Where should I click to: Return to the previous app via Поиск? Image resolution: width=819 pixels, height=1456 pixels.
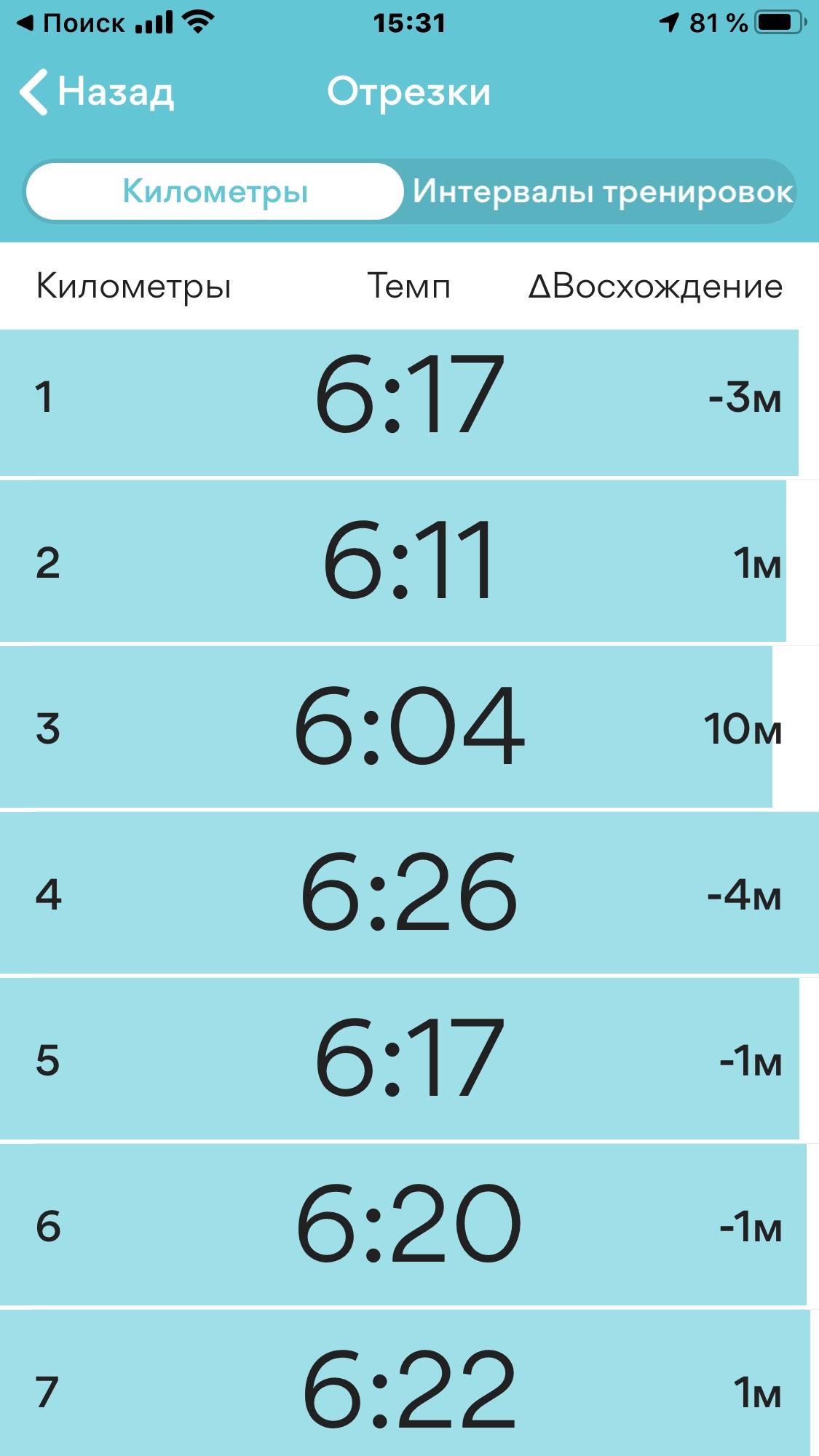click(71, 23)
